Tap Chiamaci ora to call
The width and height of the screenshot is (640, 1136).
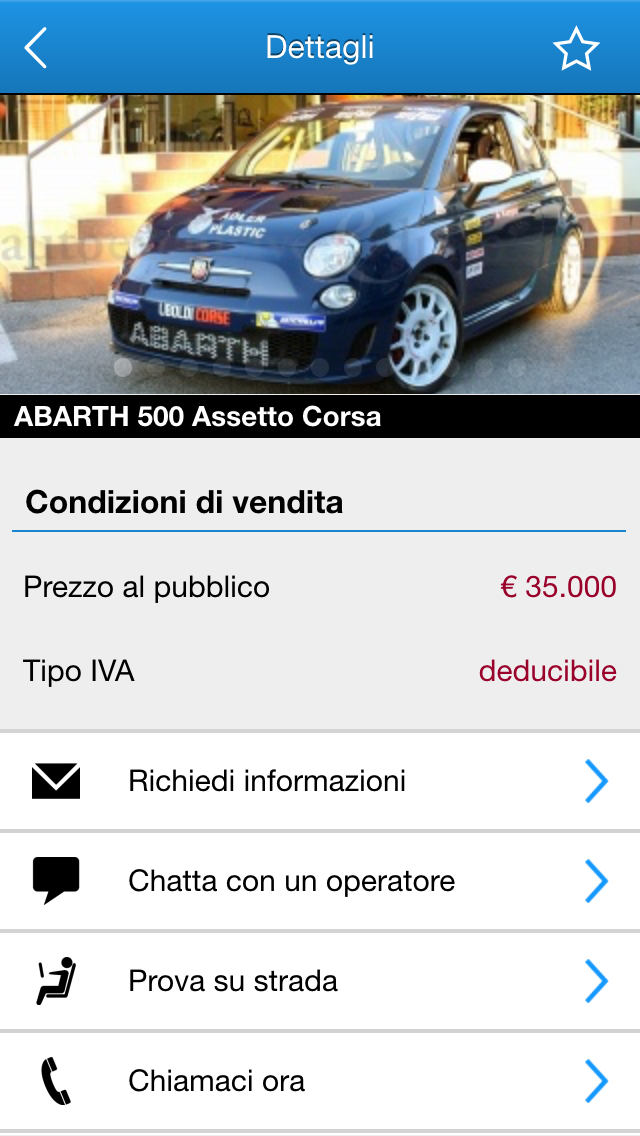point(320,1081)
